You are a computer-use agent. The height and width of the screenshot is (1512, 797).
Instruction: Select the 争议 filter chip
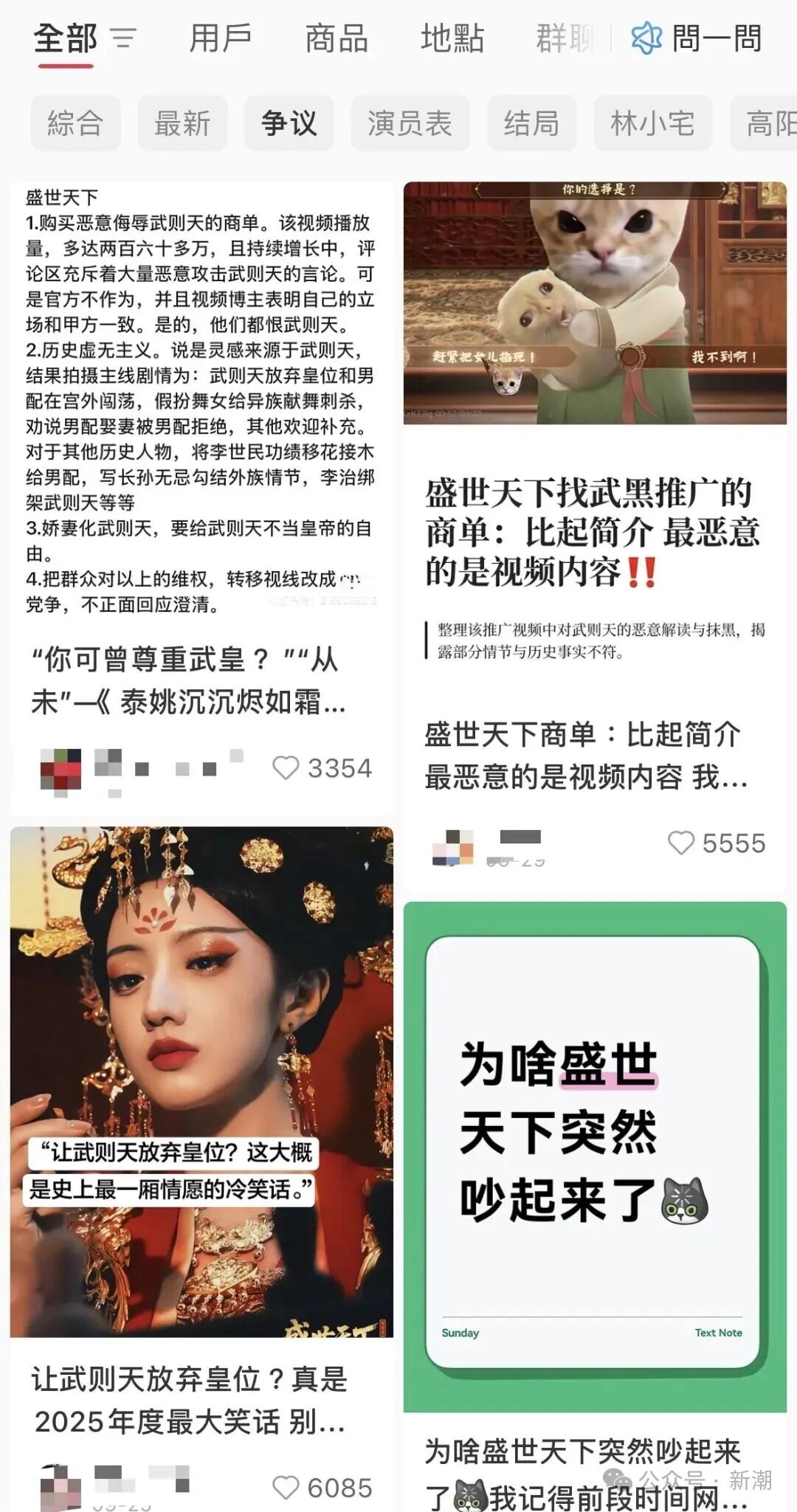coord(289,123)
